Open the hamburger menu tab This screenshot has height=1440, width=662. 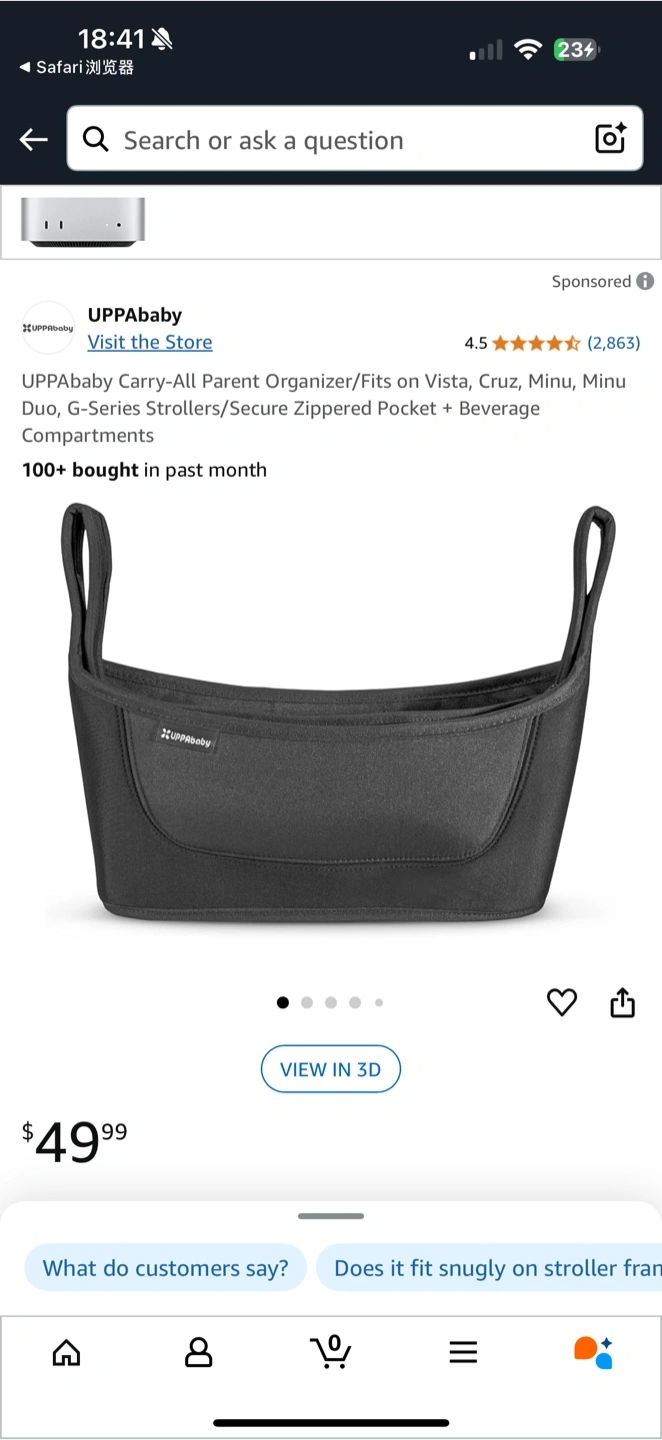(x=463, y=1353)
